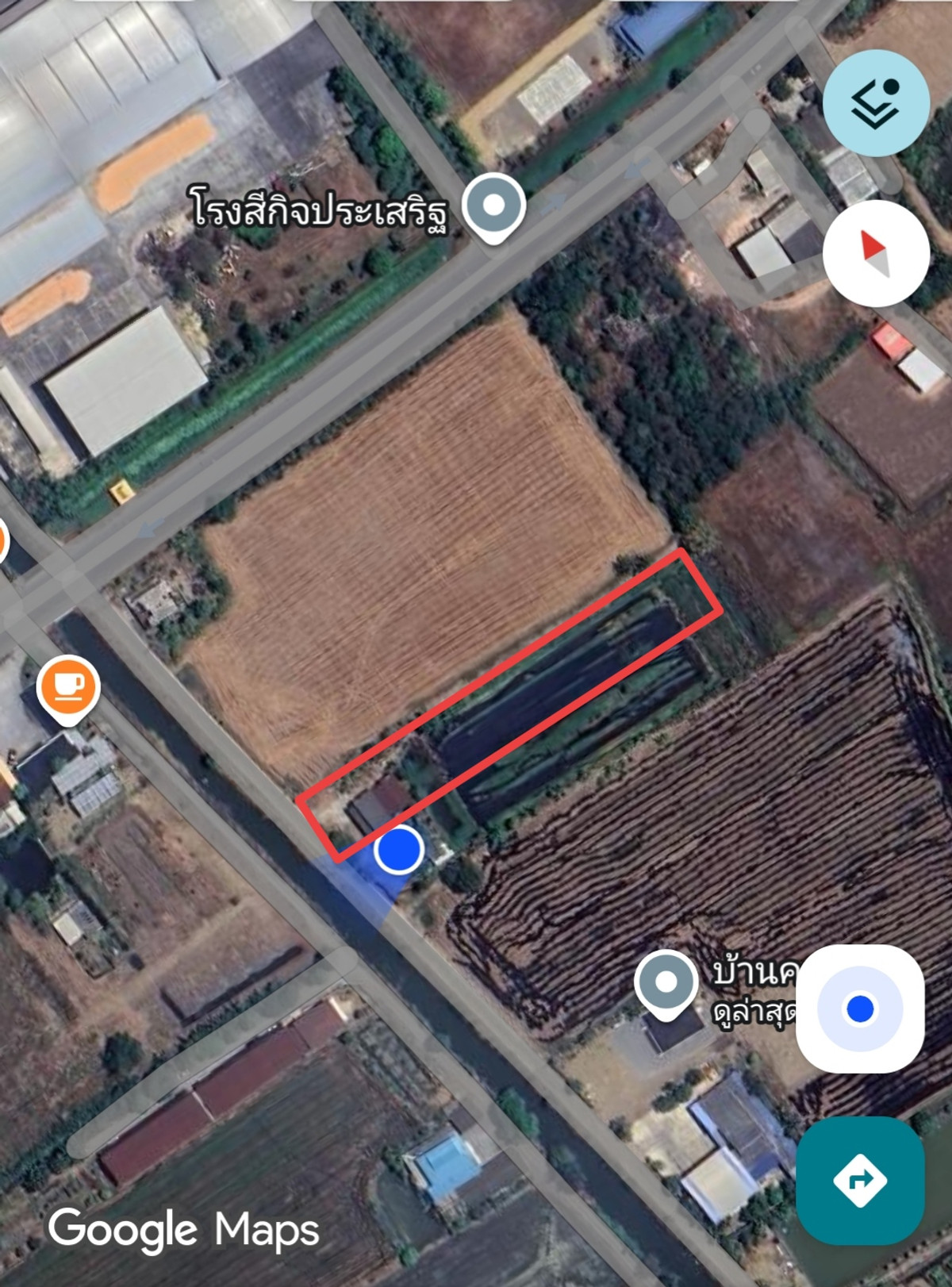Select the บ้านค place pin
Viewport: 952px width, 1287px height.
tap(666, 982)
